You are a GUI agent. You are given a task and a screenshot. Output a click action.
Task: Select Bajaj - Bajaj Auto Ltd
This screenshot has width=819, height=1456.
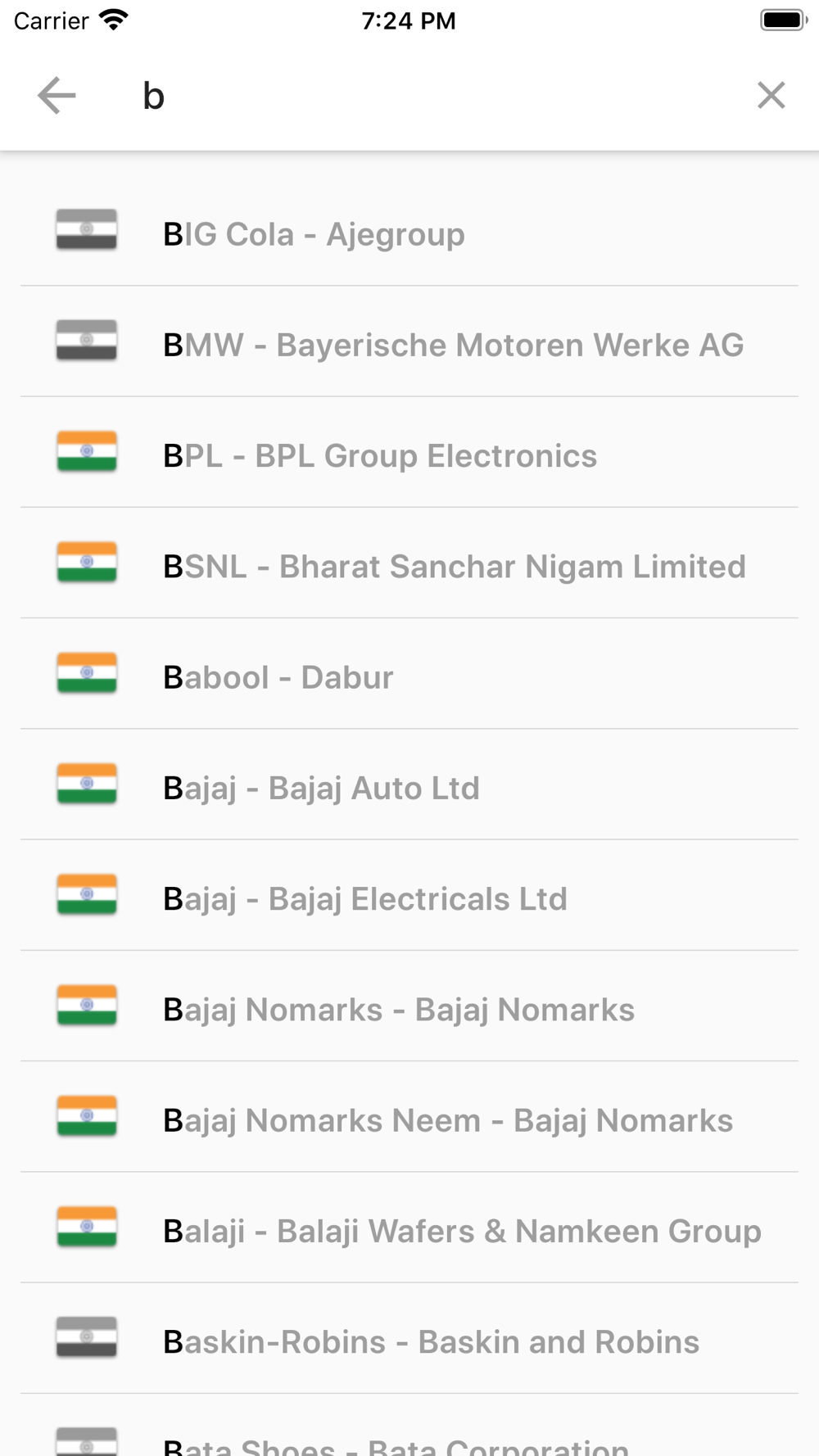point(409,787)
